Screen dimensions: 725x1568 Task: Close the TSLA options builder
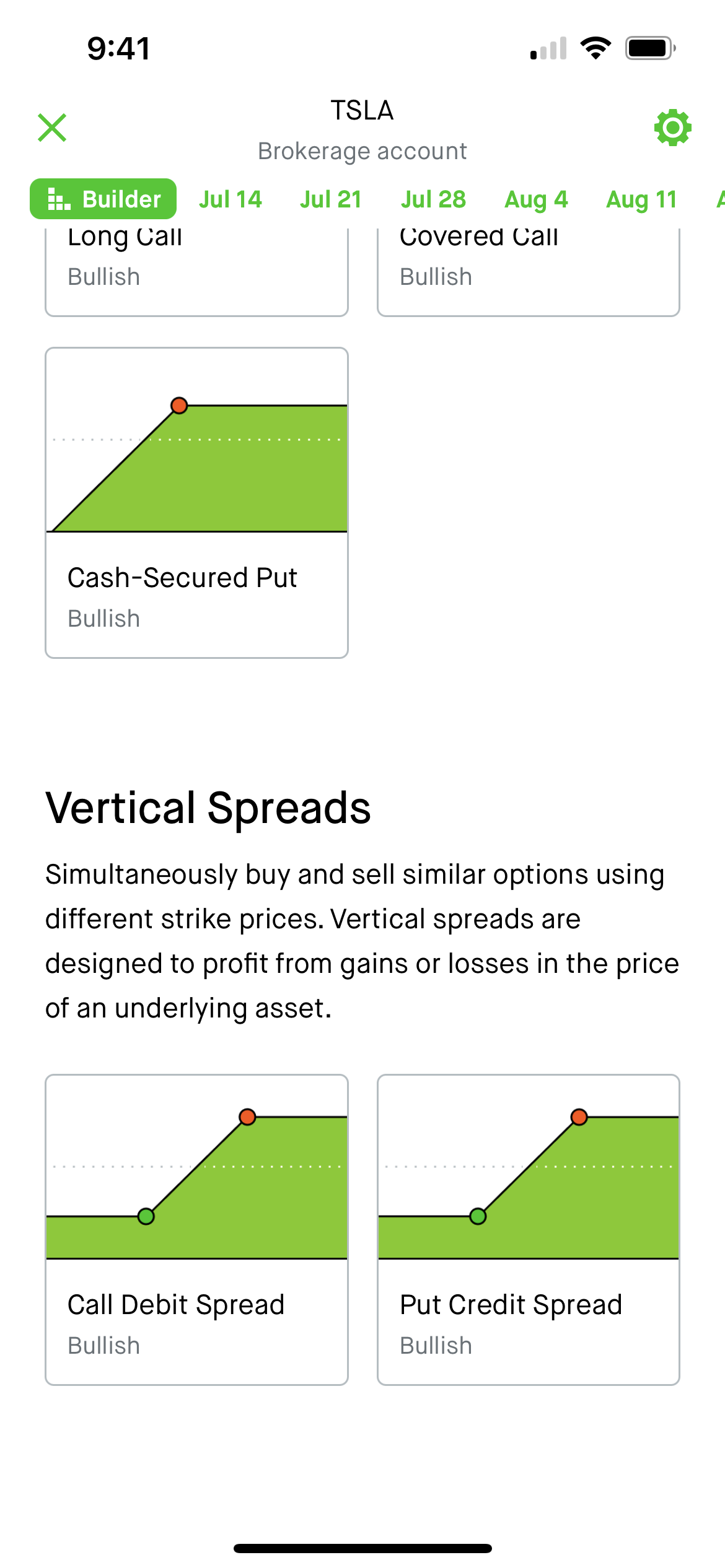[x=52, y=128]
